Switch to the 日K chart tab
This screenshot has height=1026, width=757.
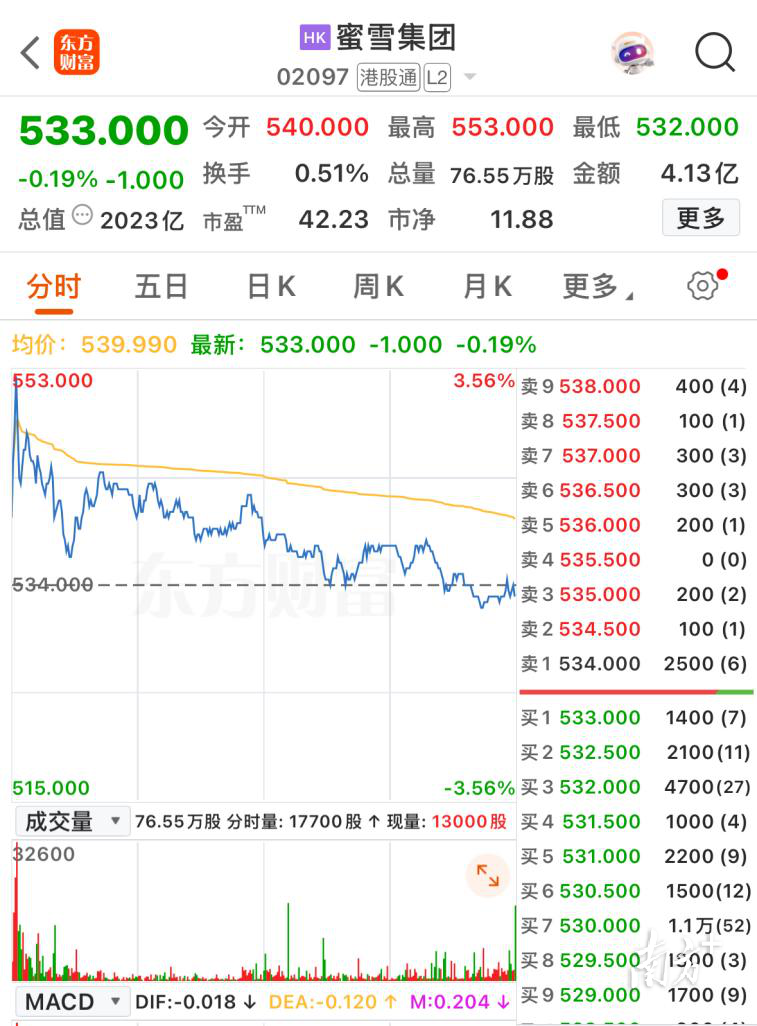271,288
